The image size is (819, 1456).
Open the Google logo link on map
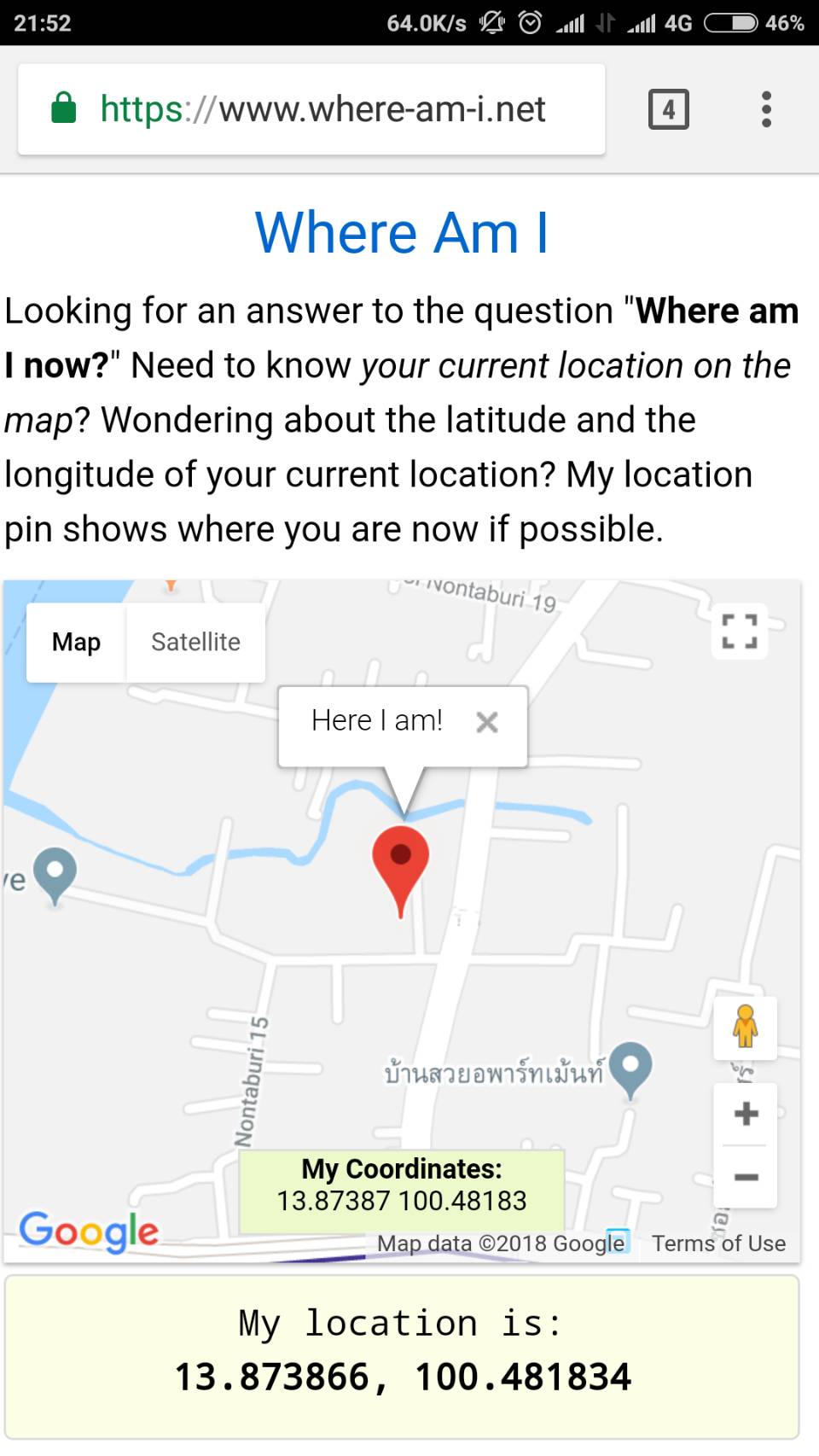pos(89,1232)
